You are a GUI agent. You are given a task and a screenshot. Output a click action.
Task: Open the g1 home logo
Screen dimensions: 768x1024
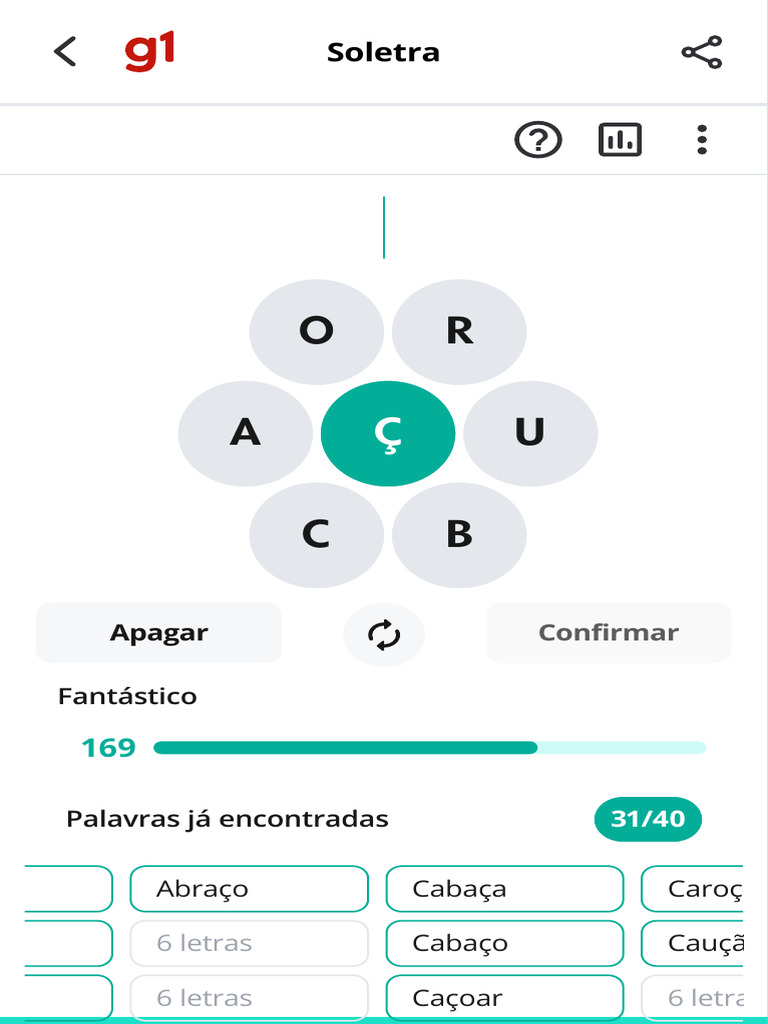coord(150,52)
